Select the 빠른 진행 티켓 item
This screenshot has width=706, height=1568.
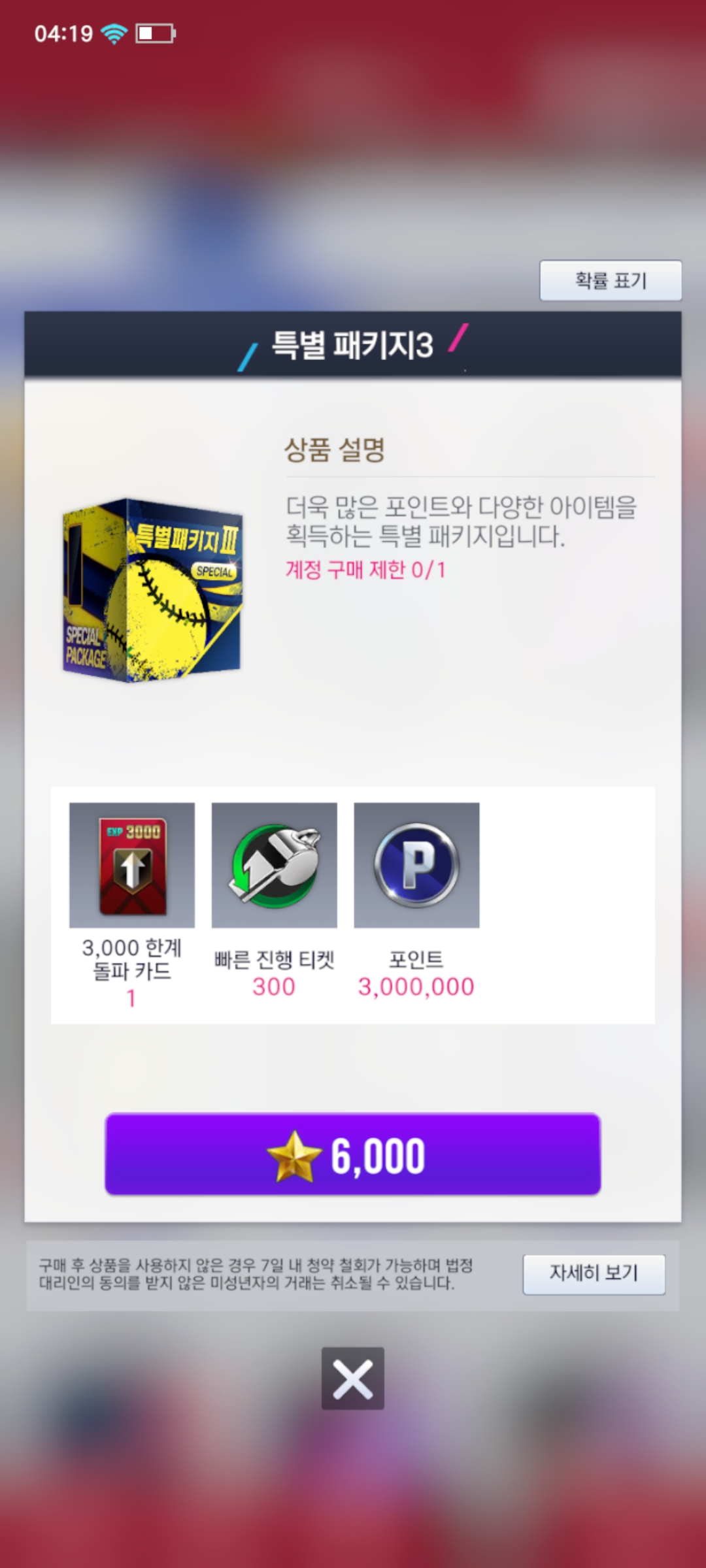pyautogui.click(x=274, y=865)
